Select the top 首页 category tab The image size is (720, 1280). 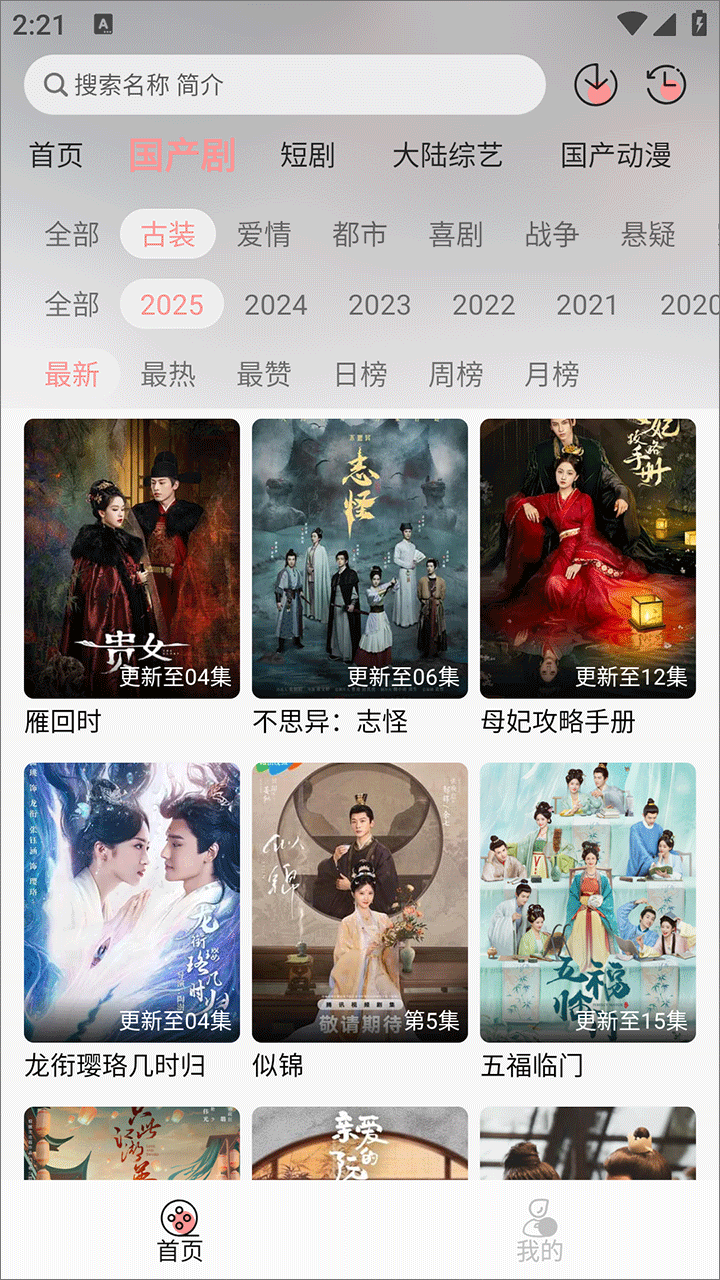click(56, 155)
